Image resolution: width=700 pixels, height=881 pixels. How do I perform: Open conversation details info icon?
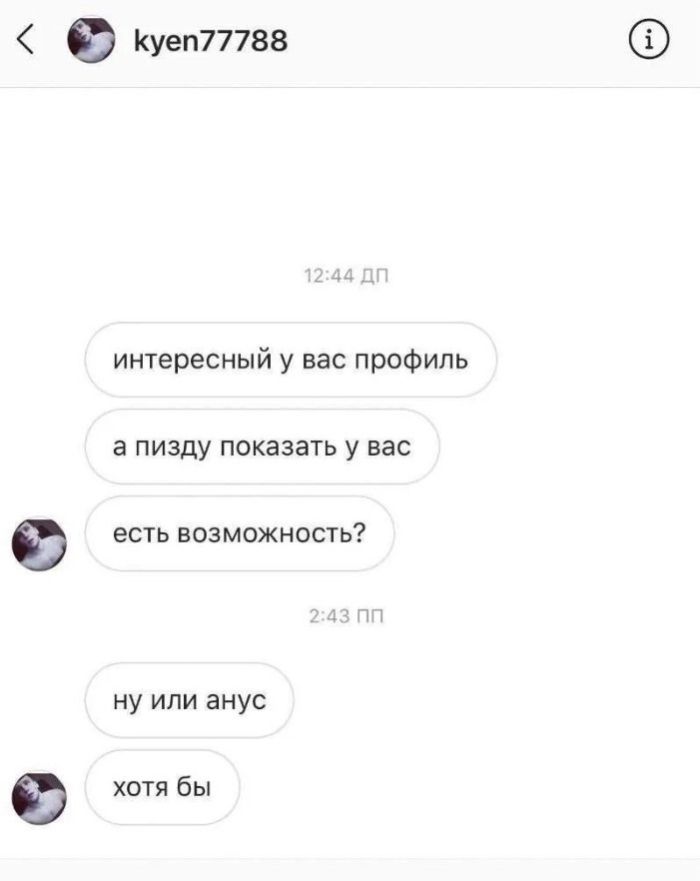(x=647, y=41)
